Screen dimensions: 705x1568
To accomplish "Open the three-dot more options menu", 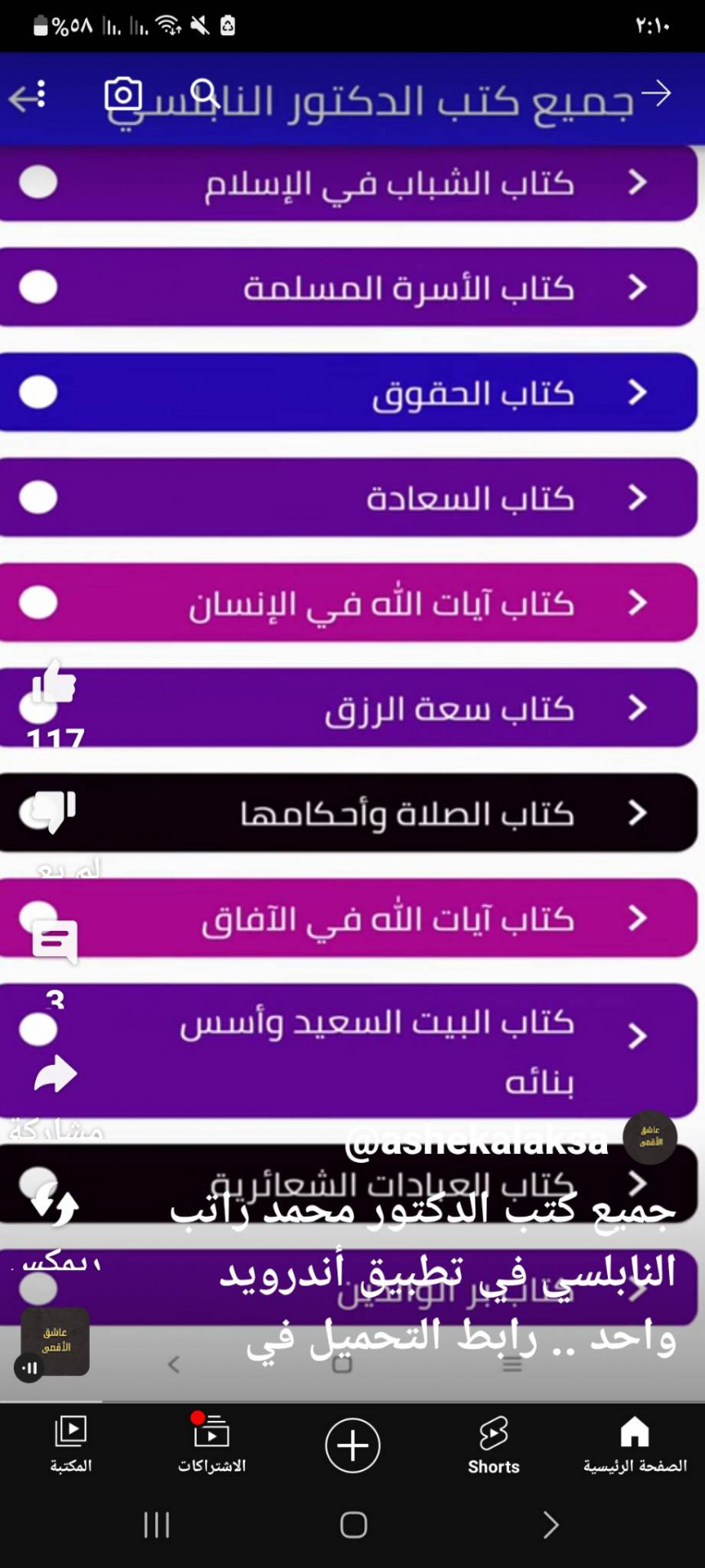I will point(41,95).
